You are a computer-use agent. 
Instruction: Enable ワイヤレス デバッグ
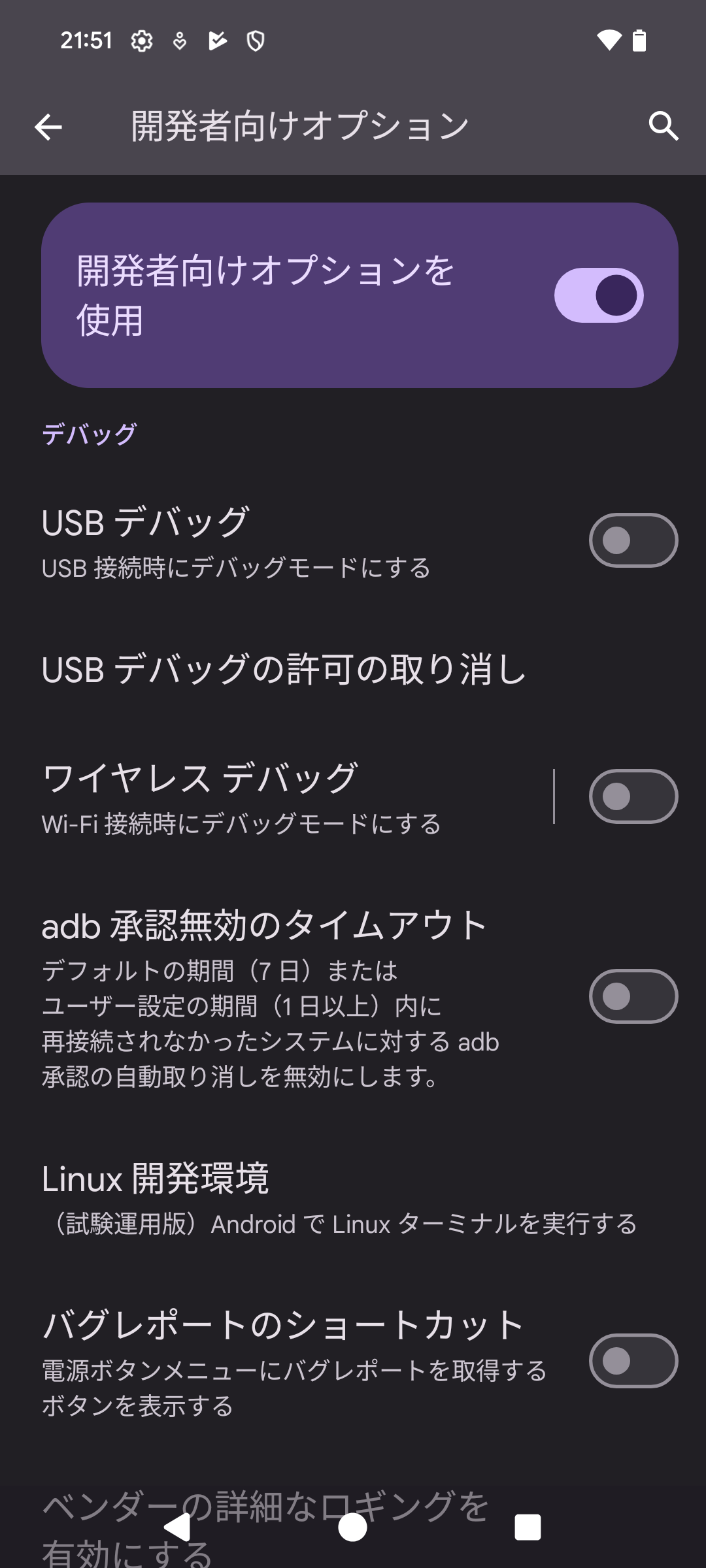(633, 796)
